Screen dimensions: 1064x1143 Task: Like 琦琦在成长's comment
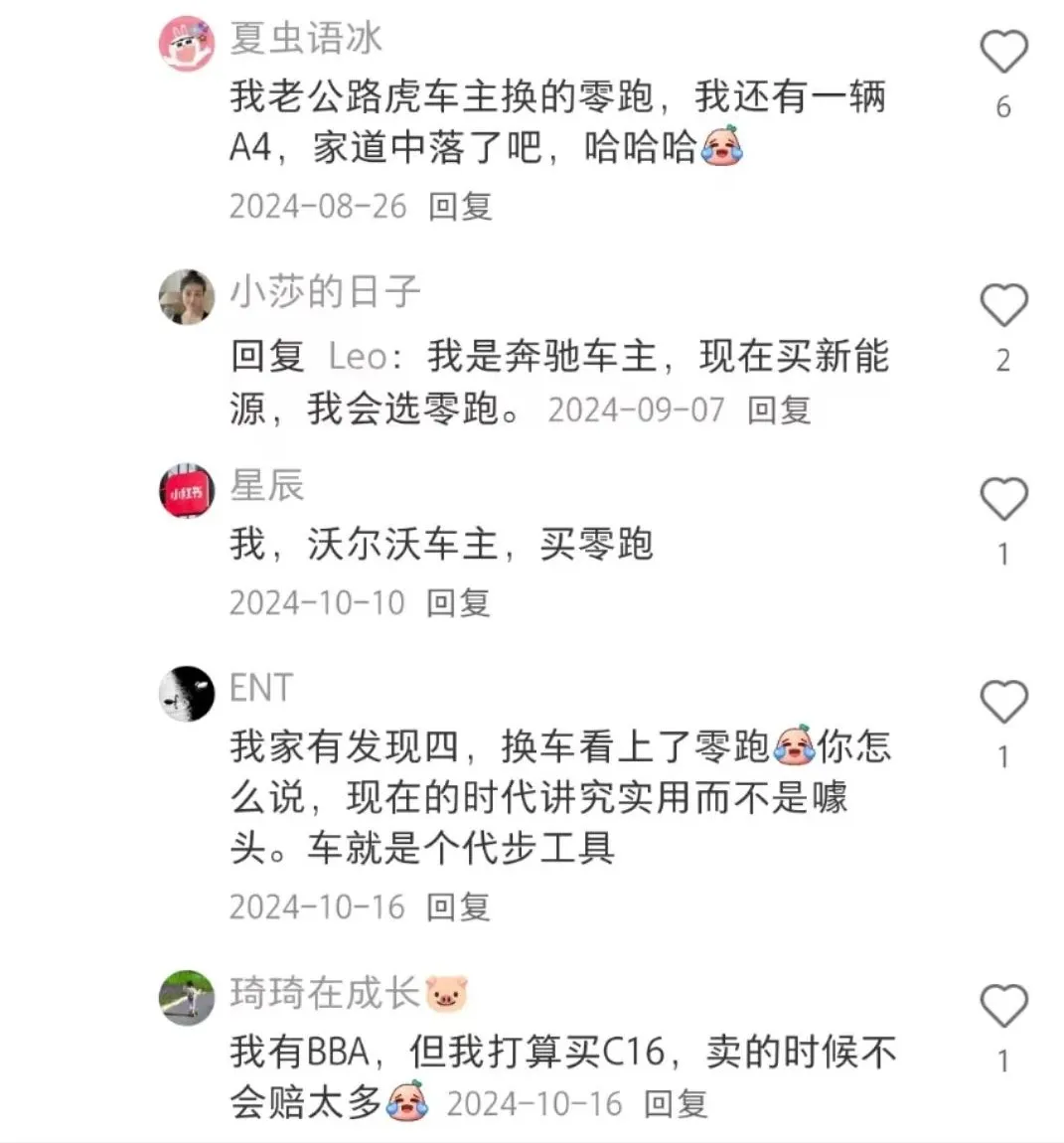[1003, 1006]
